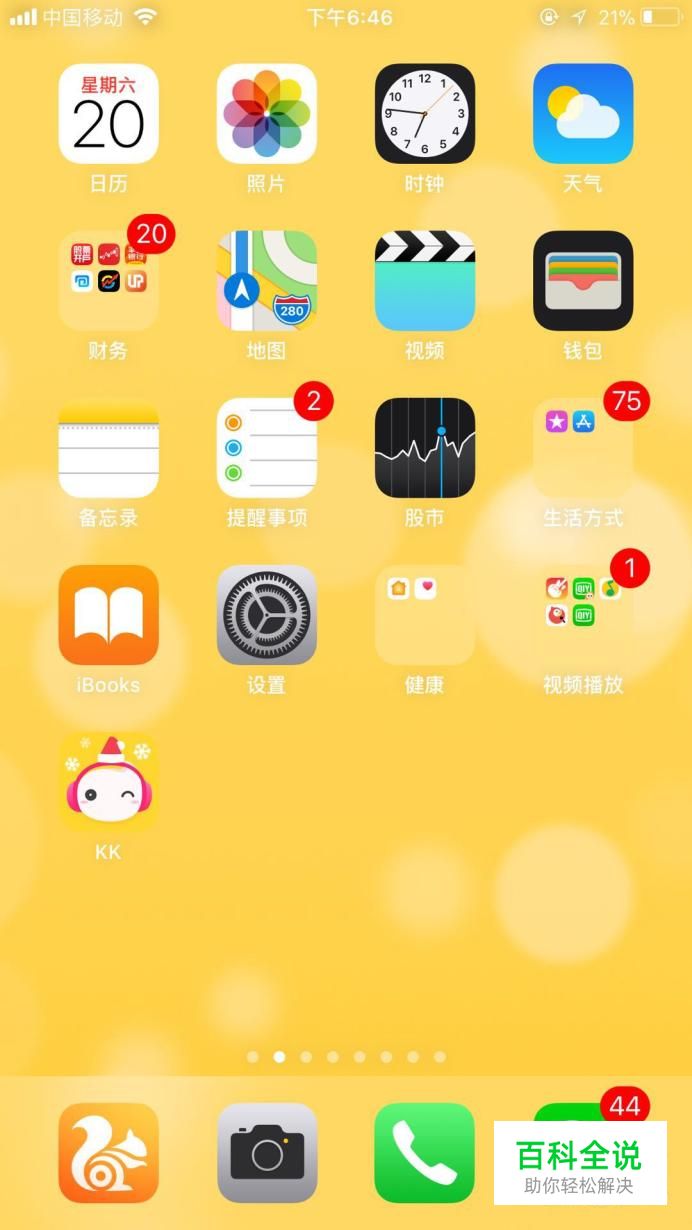This screenshot has height=1230, width=692.
Task: Open the 财务 finance folder
Action: click(108, 281)
